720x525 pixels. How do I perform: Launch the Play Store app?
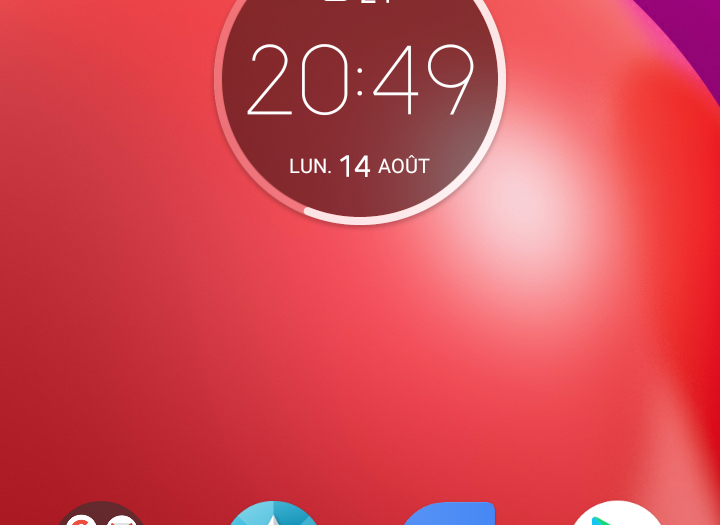(617, 514)
